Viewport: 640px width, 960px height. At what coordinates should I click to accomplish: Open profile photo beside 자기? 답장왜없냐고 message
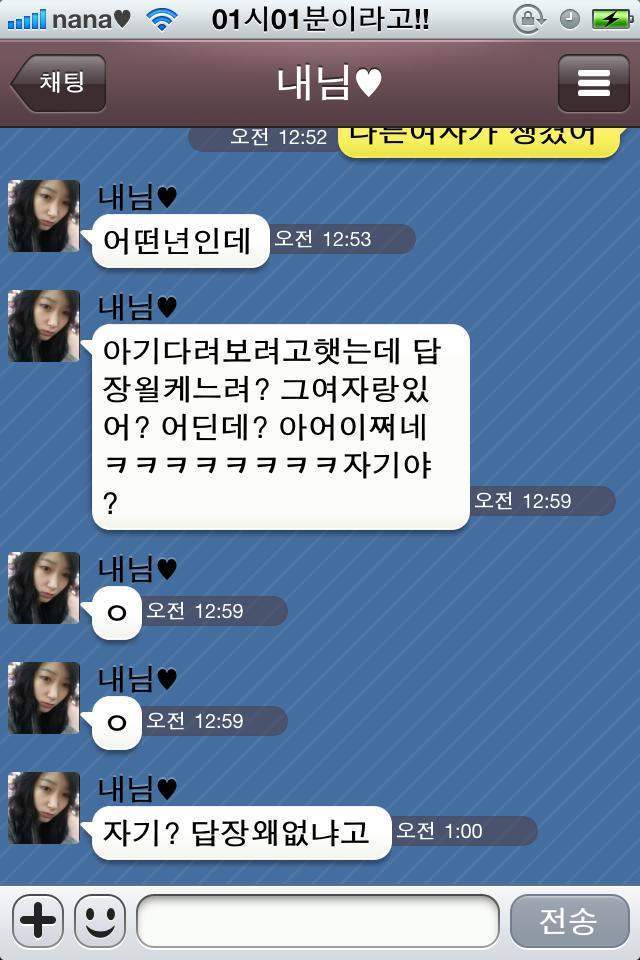[44, 808]
